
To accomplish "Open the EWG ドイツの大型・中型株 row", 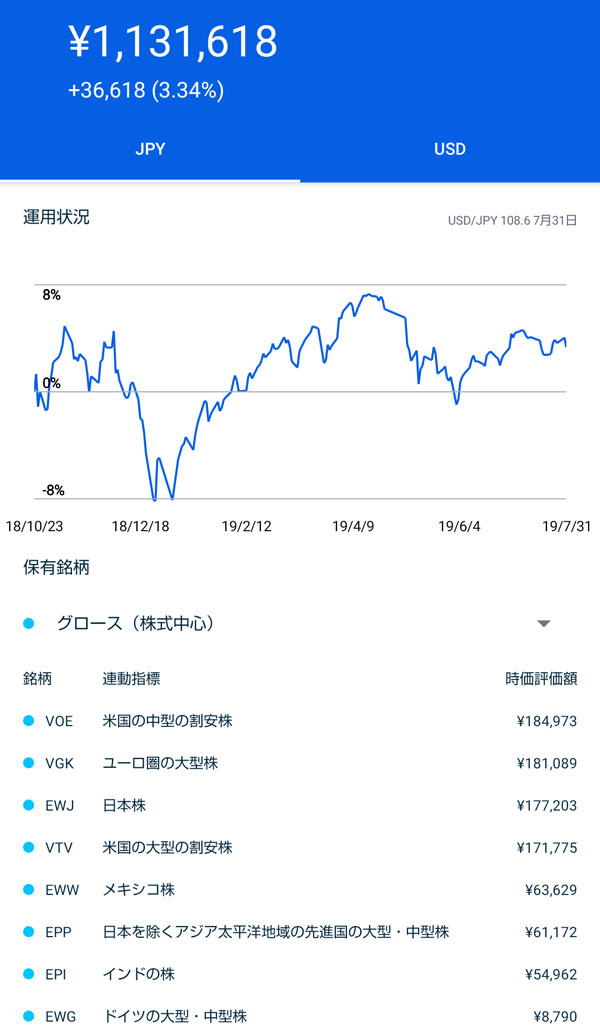I will (x=300, y=1015).
